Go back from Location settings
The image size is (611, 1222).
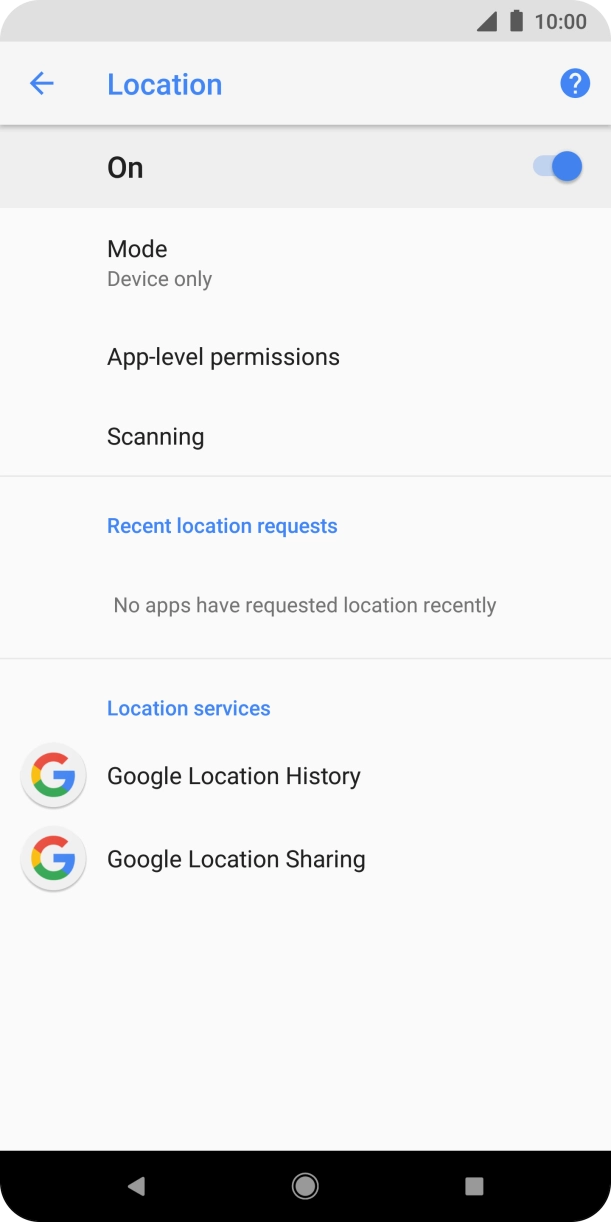(41, 84)
